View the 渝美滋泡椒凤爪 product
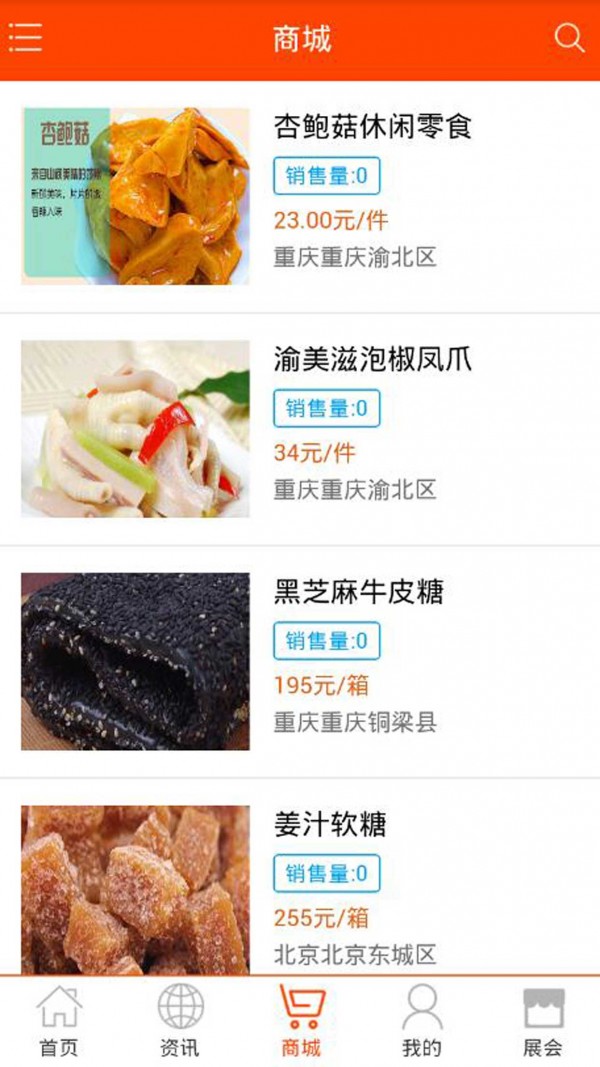This screenshot has height=1067, width=600. [372, 360]
